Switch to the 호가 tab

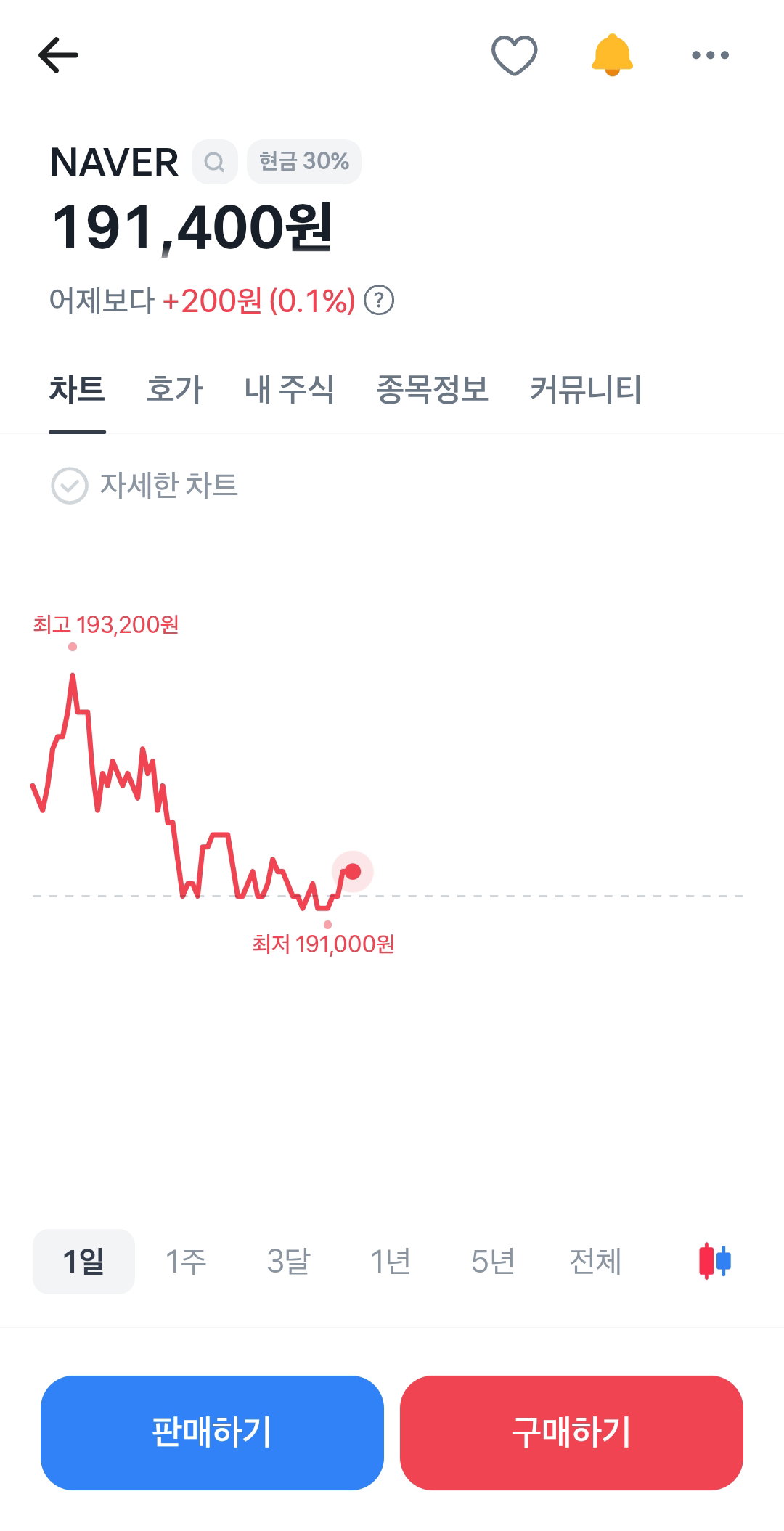[175, 390]
